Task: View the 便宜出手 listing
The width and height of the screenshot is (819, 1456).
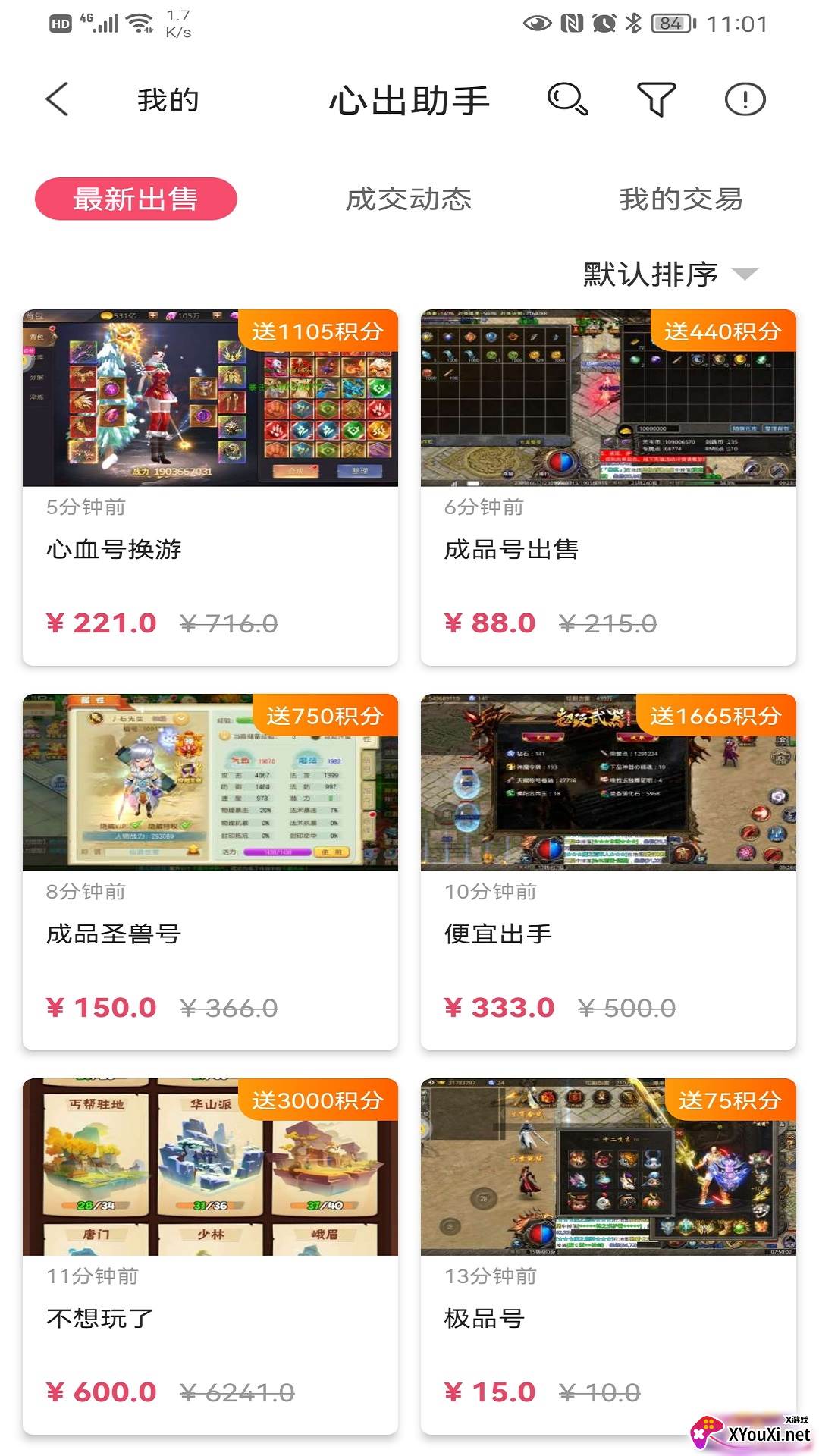Action: 608,872
